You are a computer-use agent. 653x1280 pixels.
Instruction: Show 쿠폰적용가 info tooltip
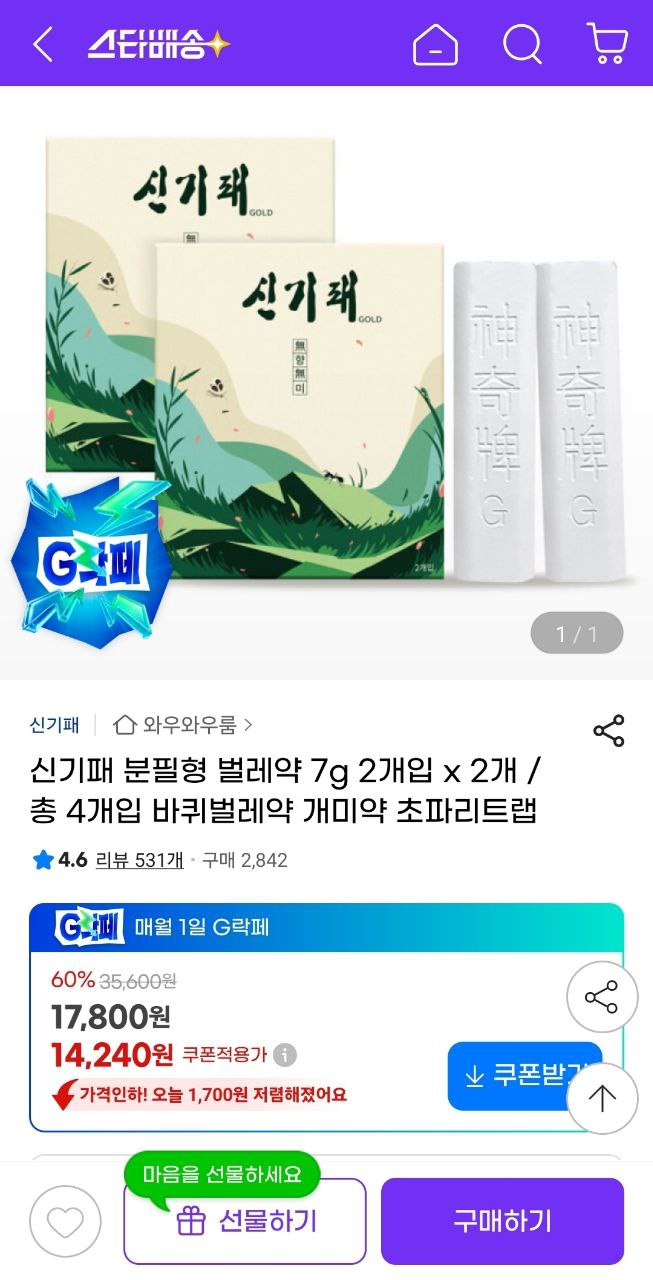pyautogui.click(x=285, y=1054)
